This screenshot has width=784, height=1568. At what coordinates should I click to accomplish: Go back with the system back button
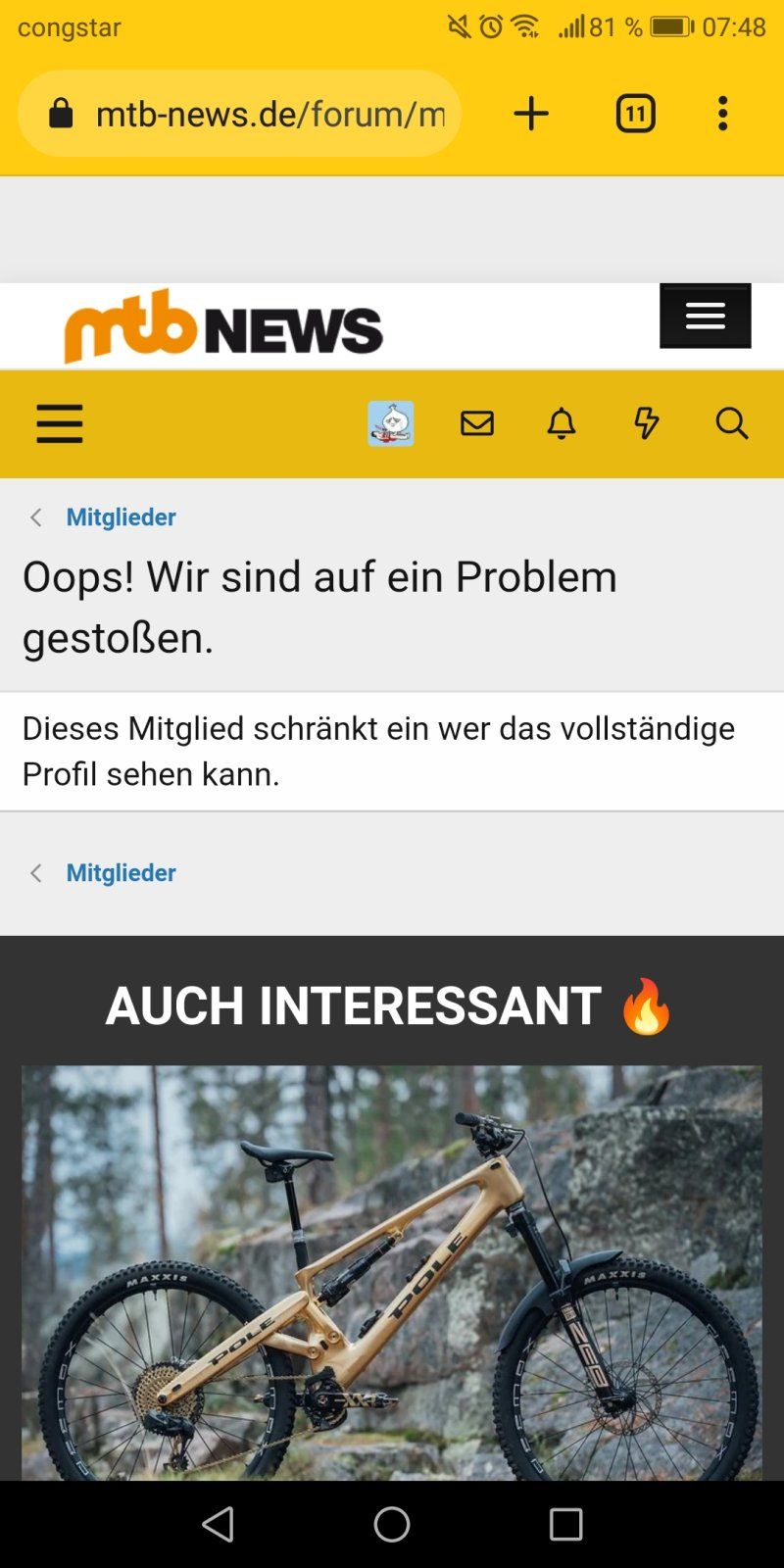(x=218, y=1524)
